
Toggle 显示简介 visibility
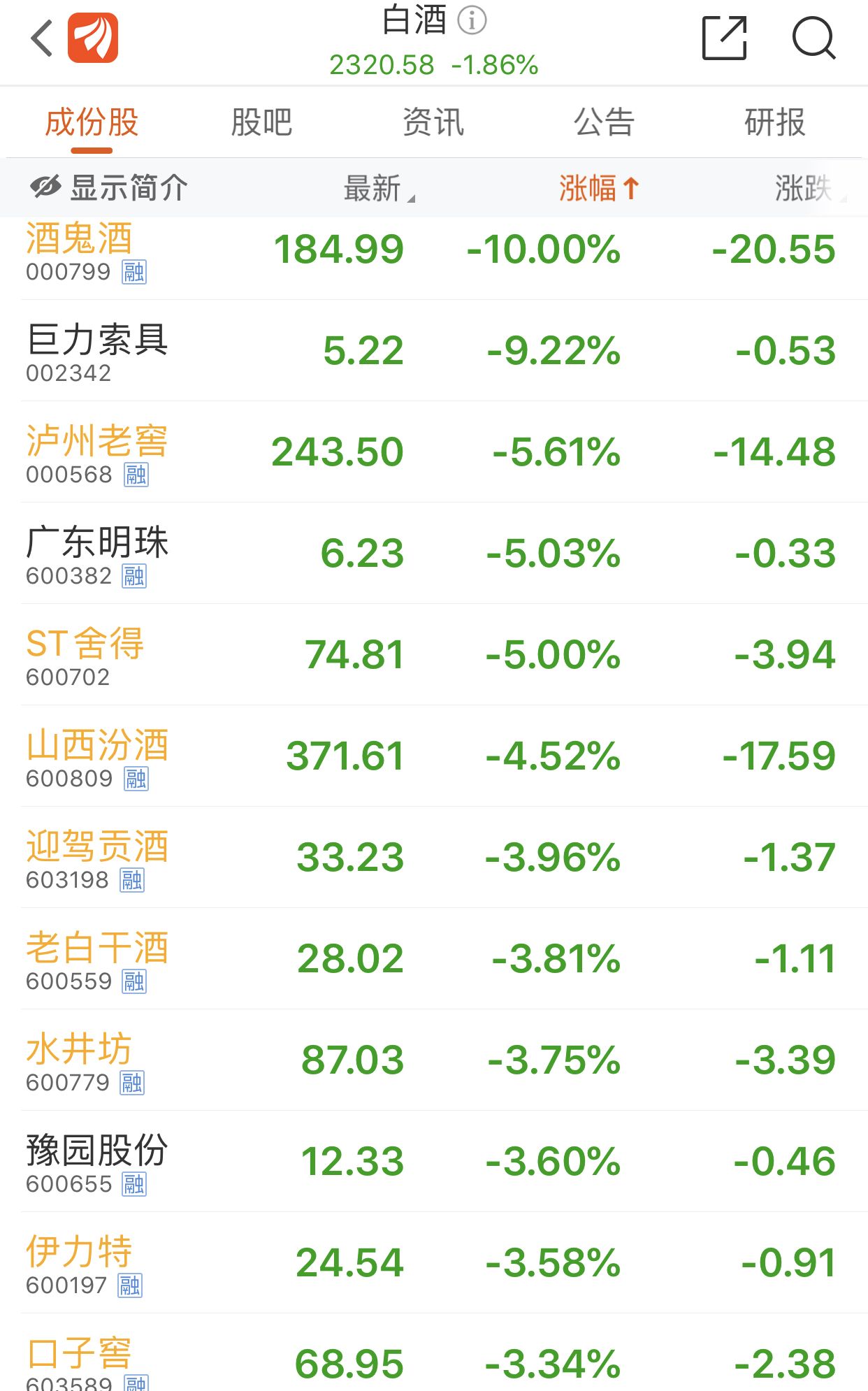109,188
